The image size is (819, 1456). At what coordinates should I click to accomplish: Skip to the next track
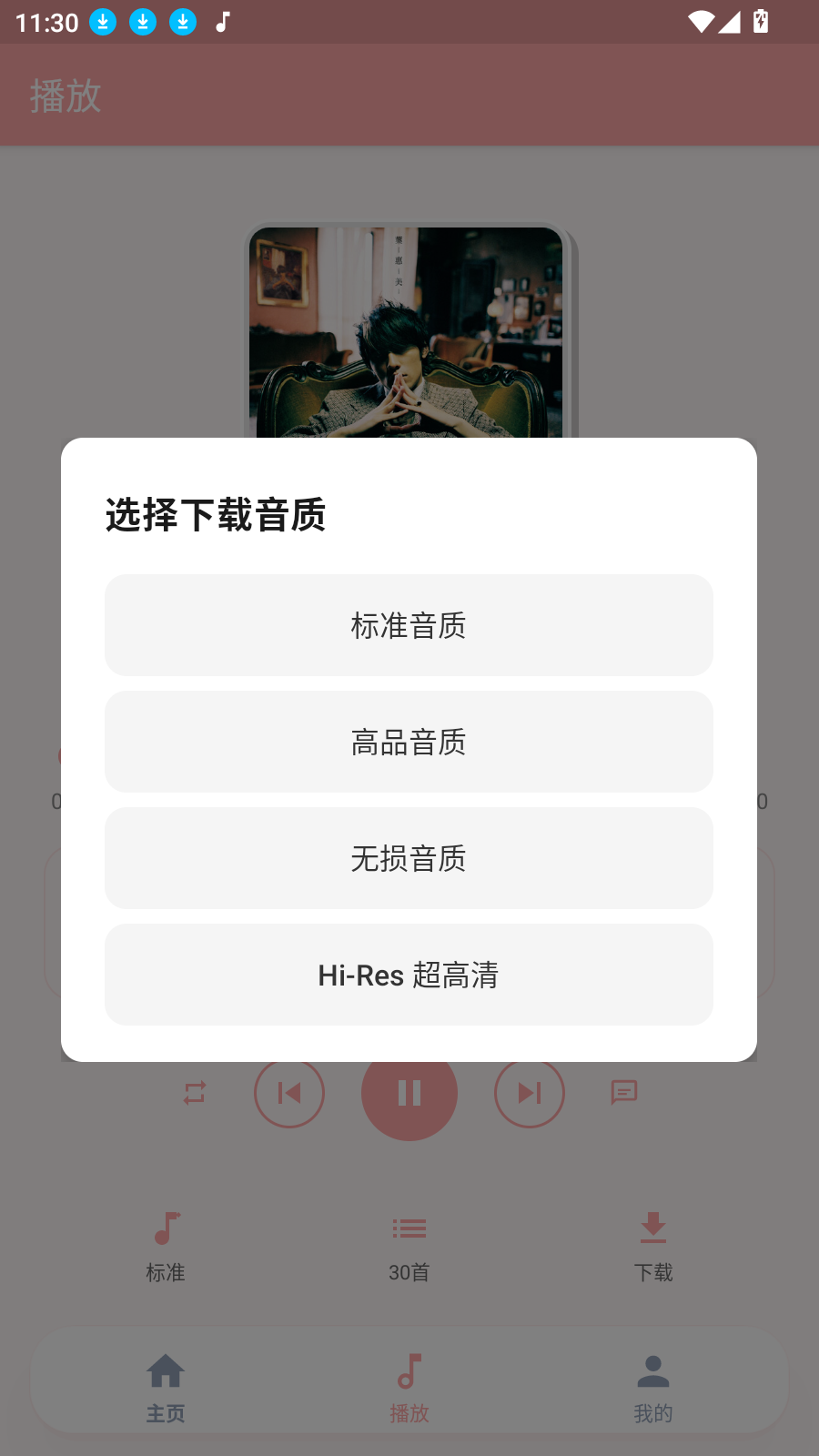click(529, 1093)
